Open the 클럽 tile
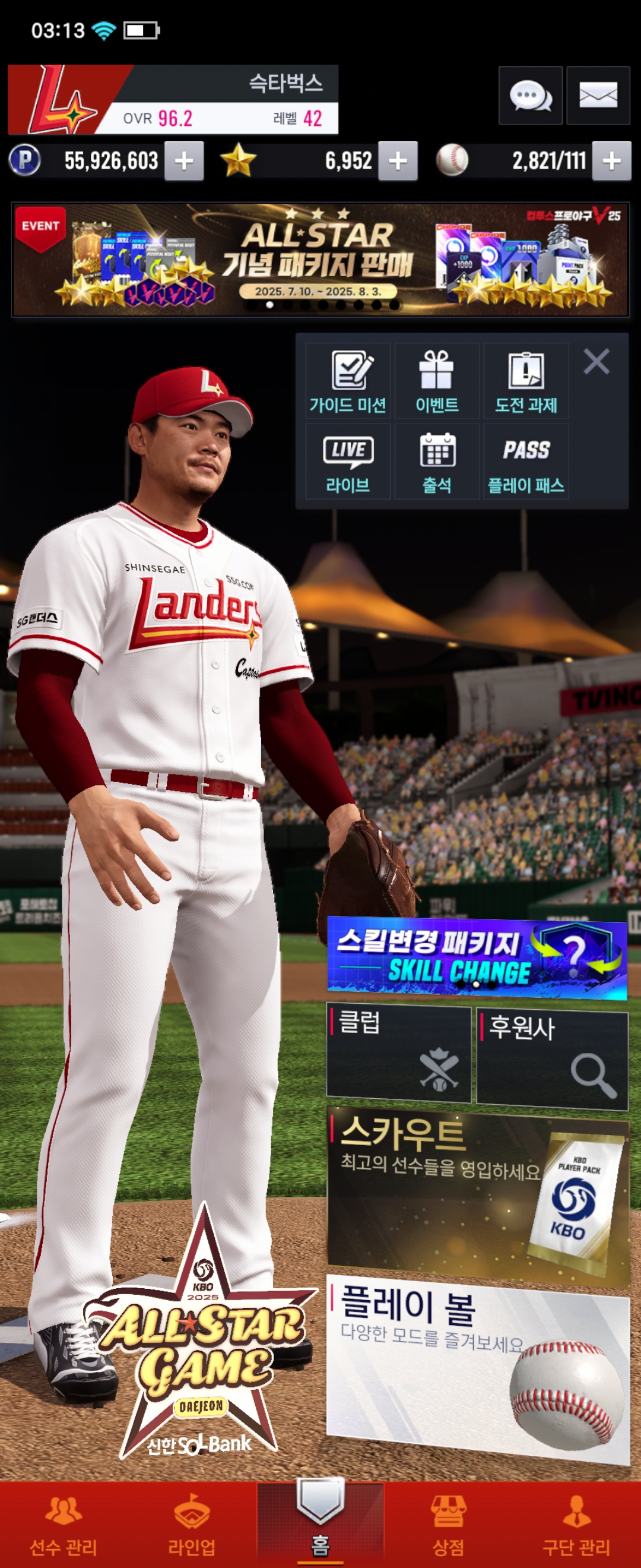This screenshot has width=641, height=1568. (x=398, y=1054)
